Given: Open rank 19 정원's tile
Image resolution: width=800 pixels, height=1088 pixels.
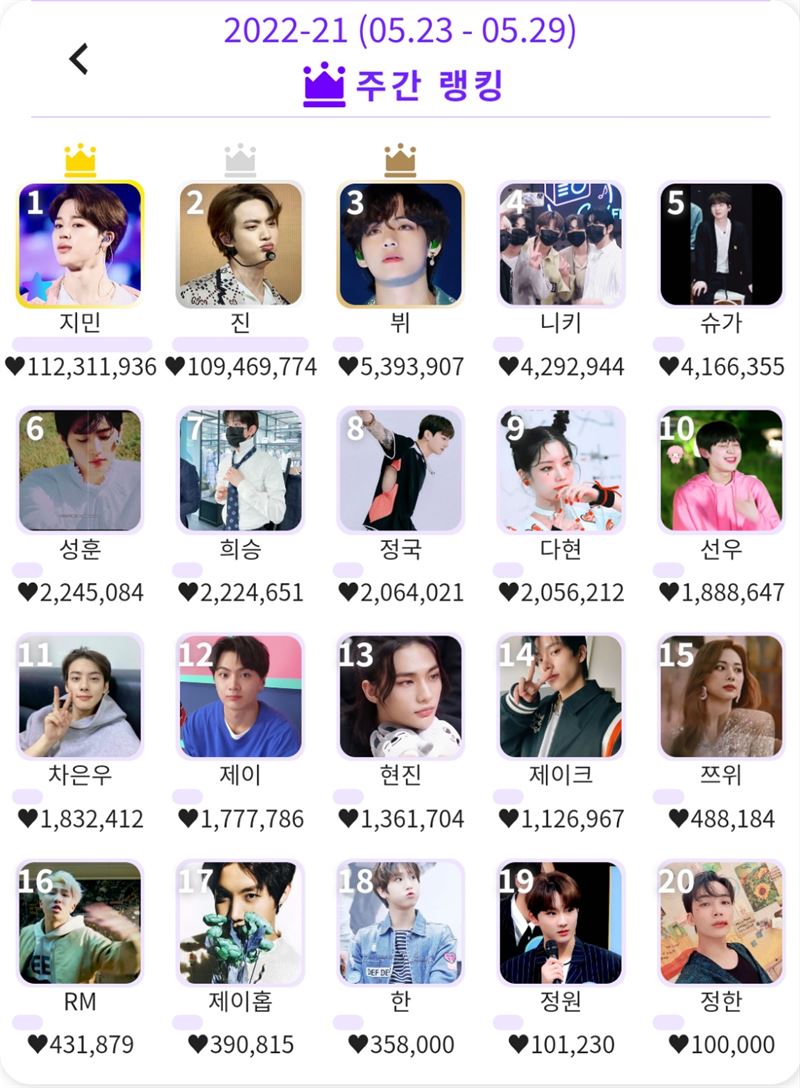Looking at the screenshot, I should click(561, 922).
